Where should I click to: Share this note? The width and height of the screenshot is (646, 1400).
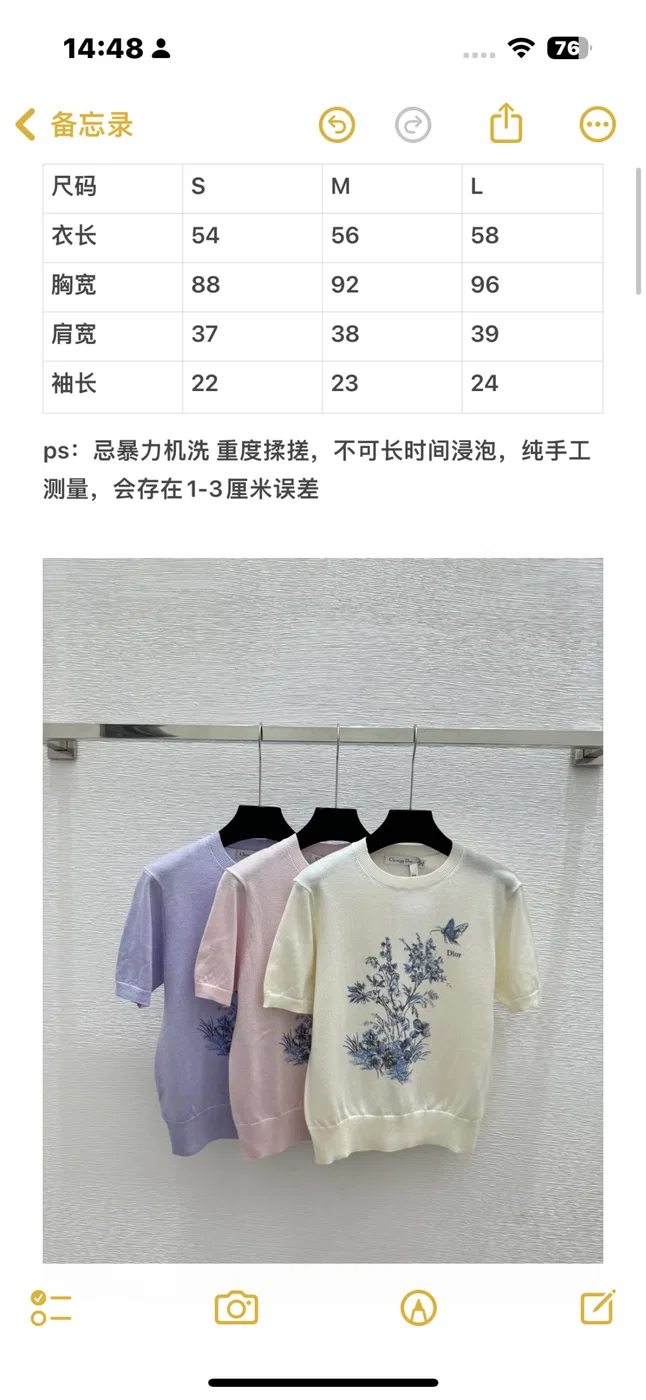point(507,123)
